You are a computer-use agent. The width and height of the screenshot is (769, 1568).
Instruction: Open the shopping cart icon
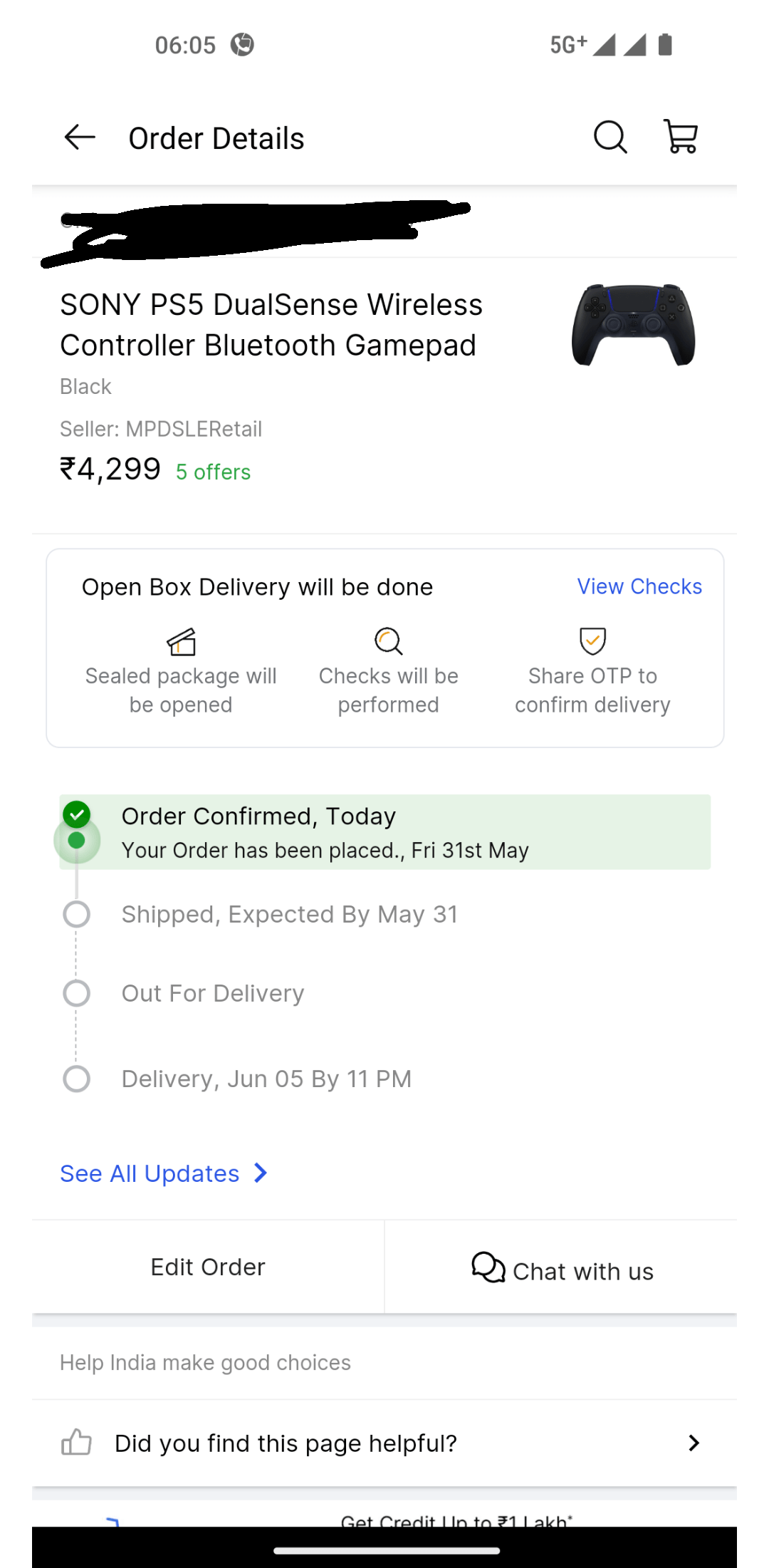(x=681, y=137)
